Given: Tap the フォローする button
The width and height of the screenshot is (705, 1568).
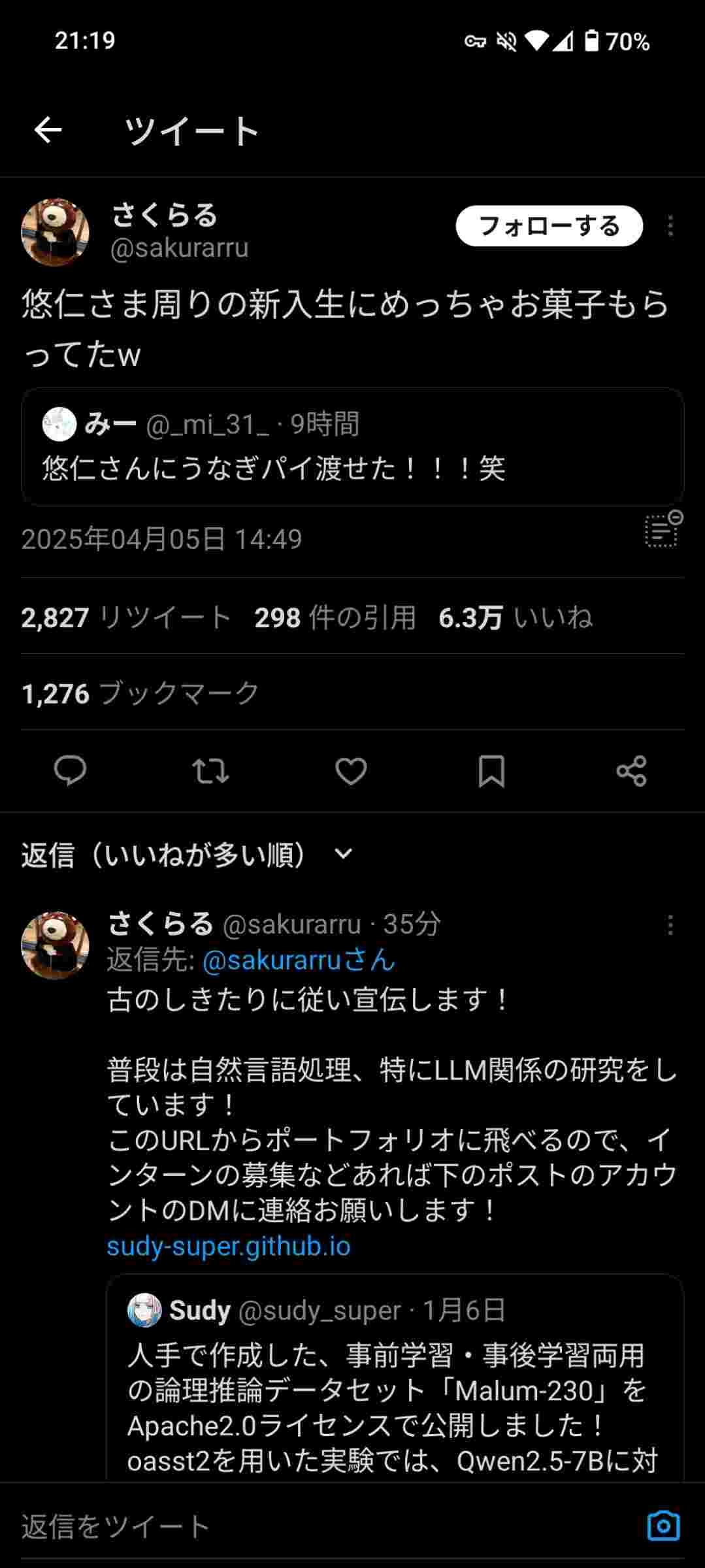Looking at the screenshot, I should pyautogui.click(x=549, y=226).
